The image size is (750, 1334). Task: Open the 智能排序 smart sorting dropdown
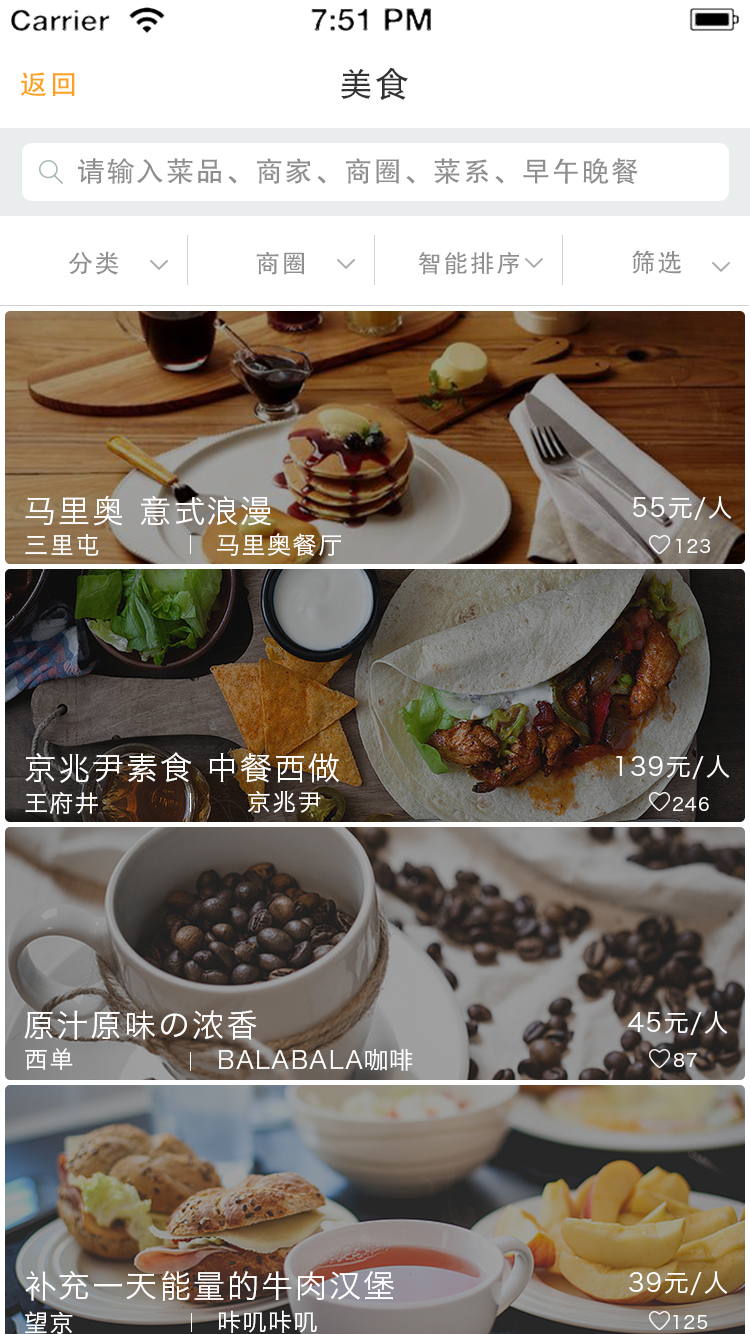coord(478,261)
